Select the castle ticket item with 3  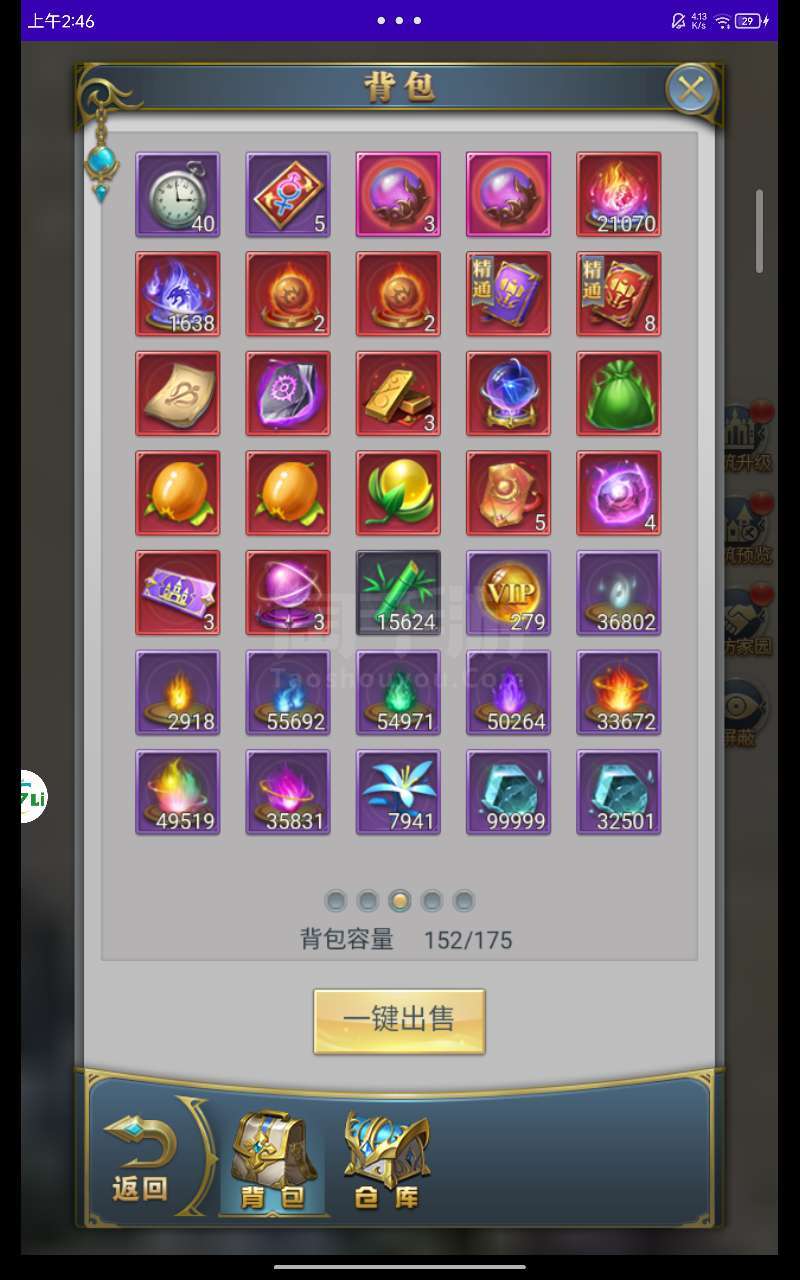tap(178, 593)
